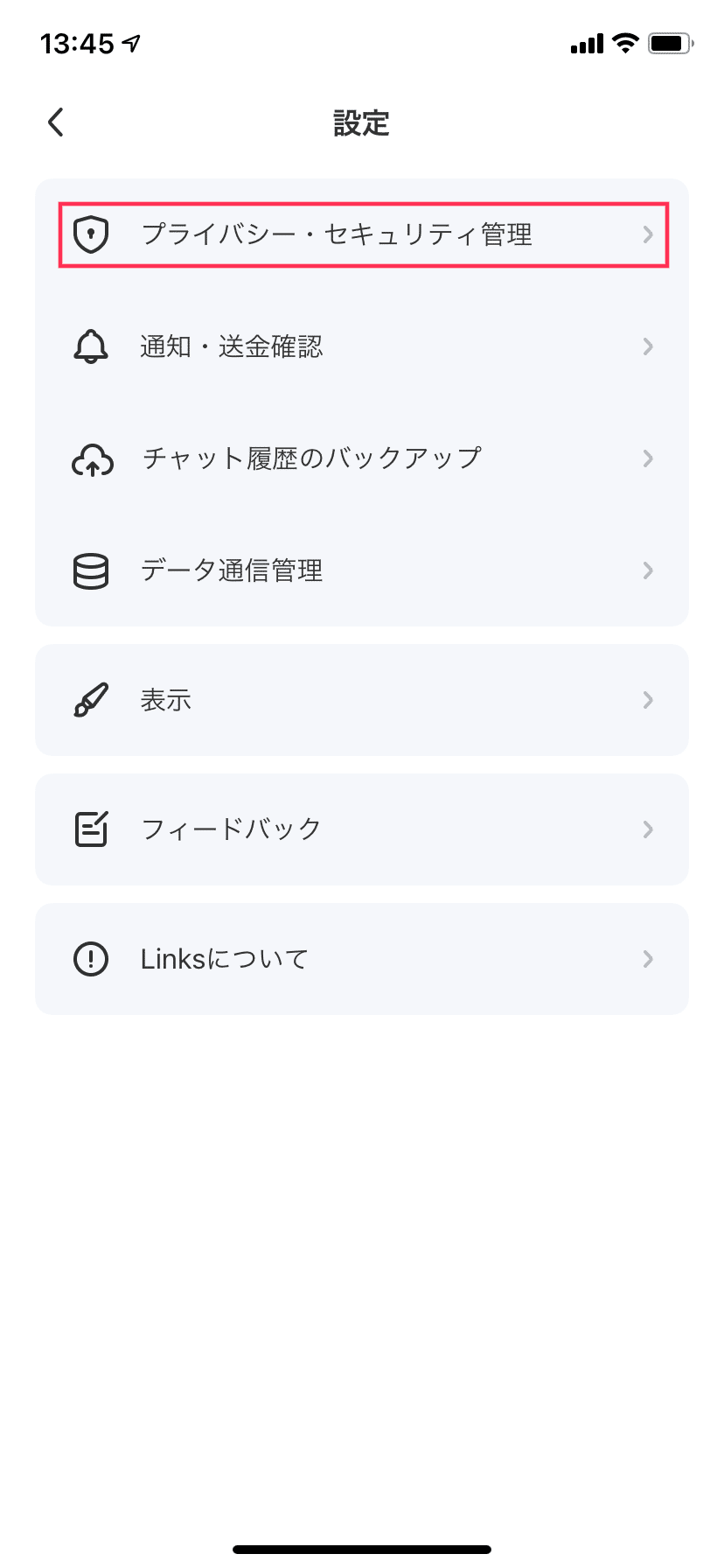Screen dimensions: 724x1568
Task: Tap the 13:45 clock in the status bar
Action: 74,41
